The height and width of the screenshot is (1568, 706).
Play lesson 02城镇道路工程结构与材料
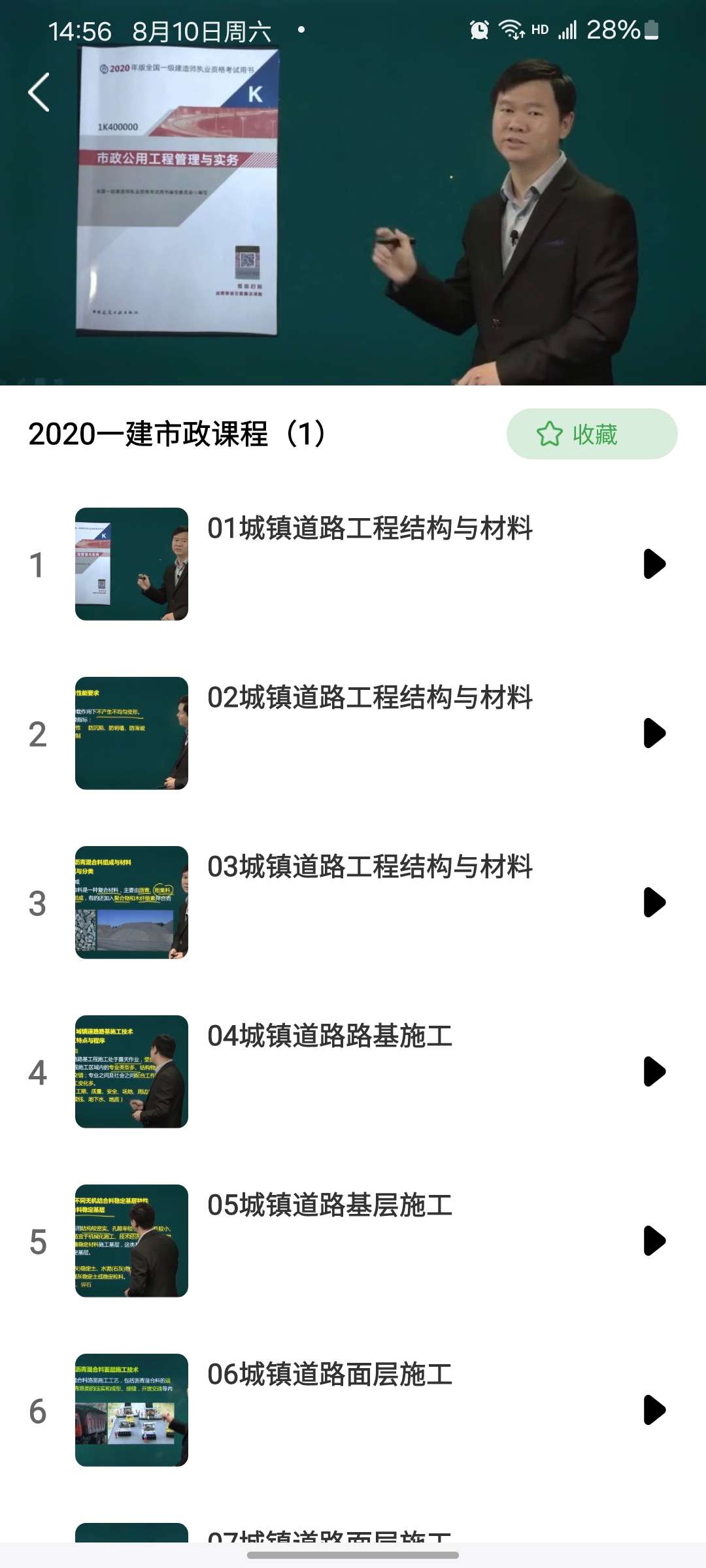click(x=654, y=733)
